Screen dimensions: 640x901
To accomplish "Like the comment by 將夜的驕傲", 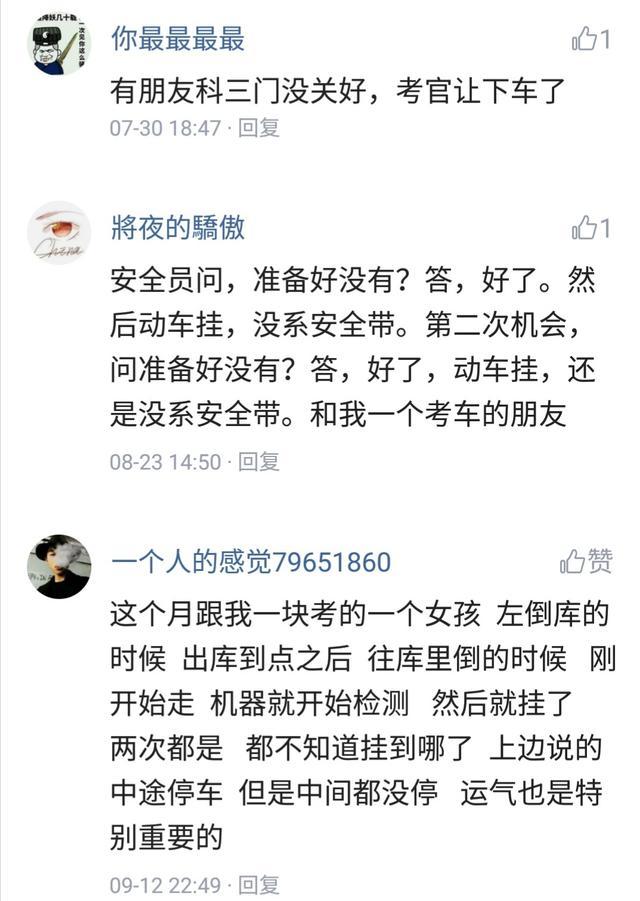I will [x=590, y=228].
